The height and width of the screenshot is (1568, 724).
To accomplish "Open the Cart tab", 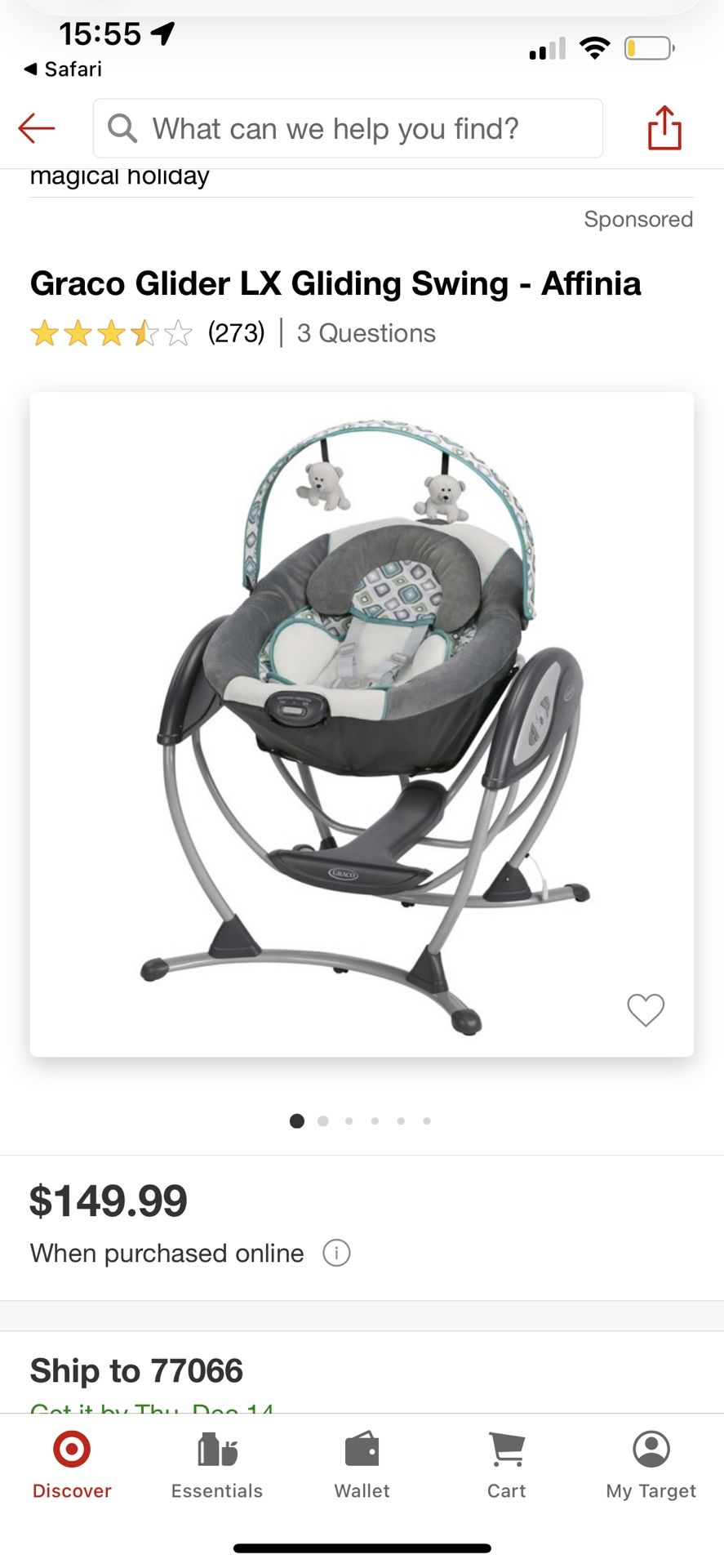I will (506, 1465).
